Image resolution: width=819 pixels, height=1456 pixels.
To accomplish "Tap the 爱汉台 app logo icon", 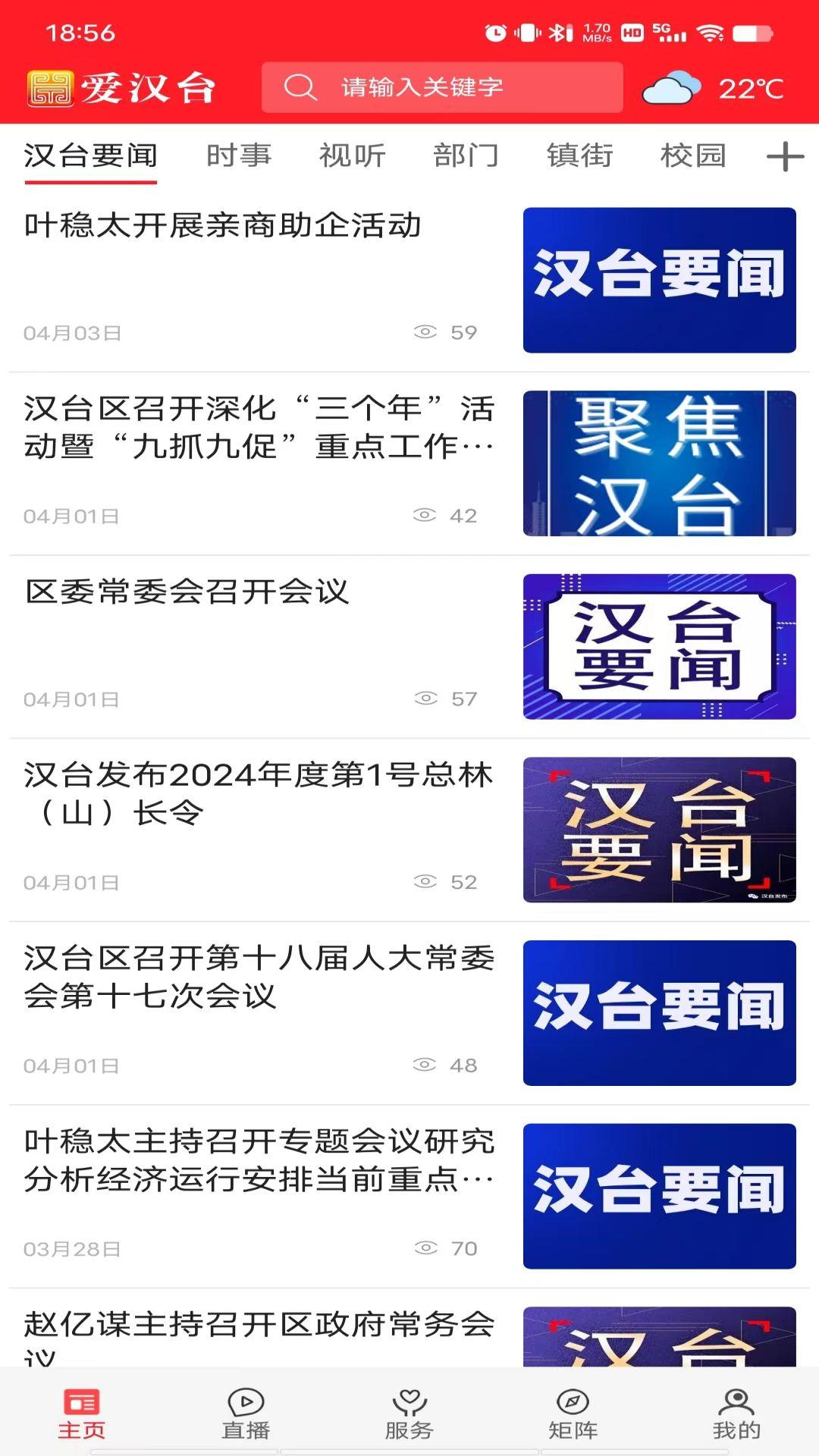I will click(47, 86).
